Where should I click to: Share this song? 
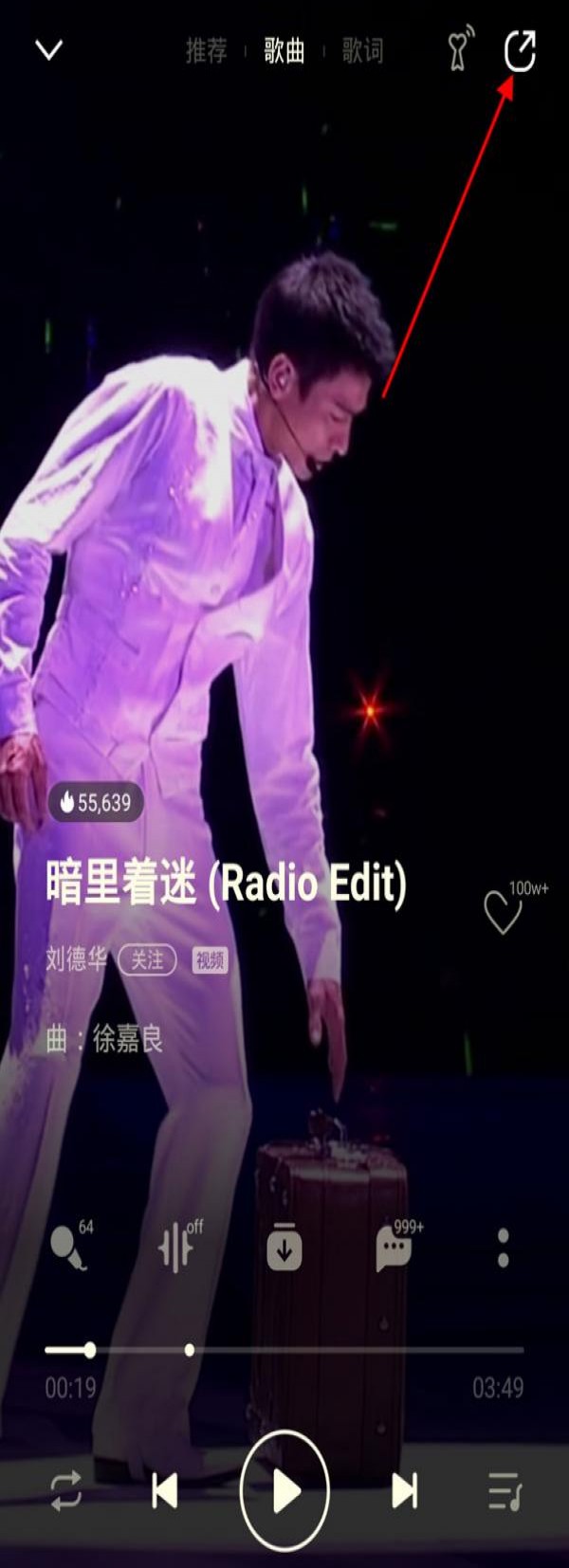[520, 50]
